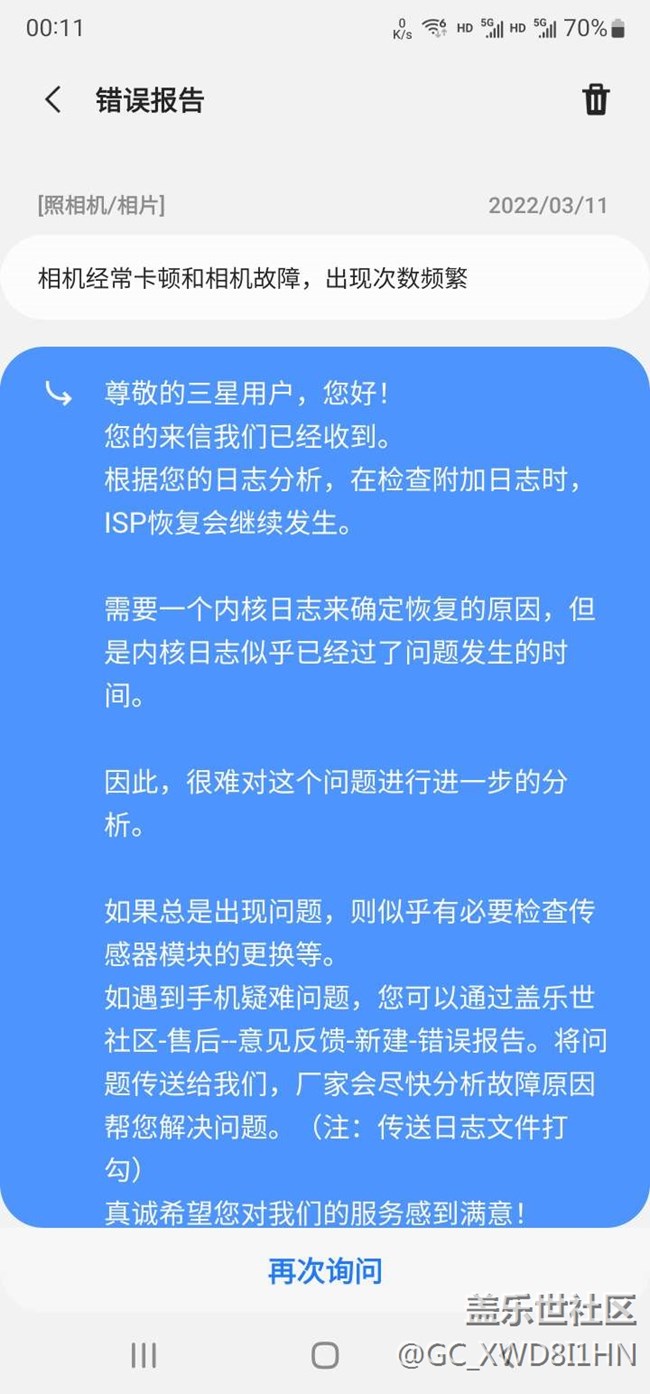The width and height of the screenshot is (650, 1394).
Task: Go to home screen via home button
Action: coord(325,1355)
